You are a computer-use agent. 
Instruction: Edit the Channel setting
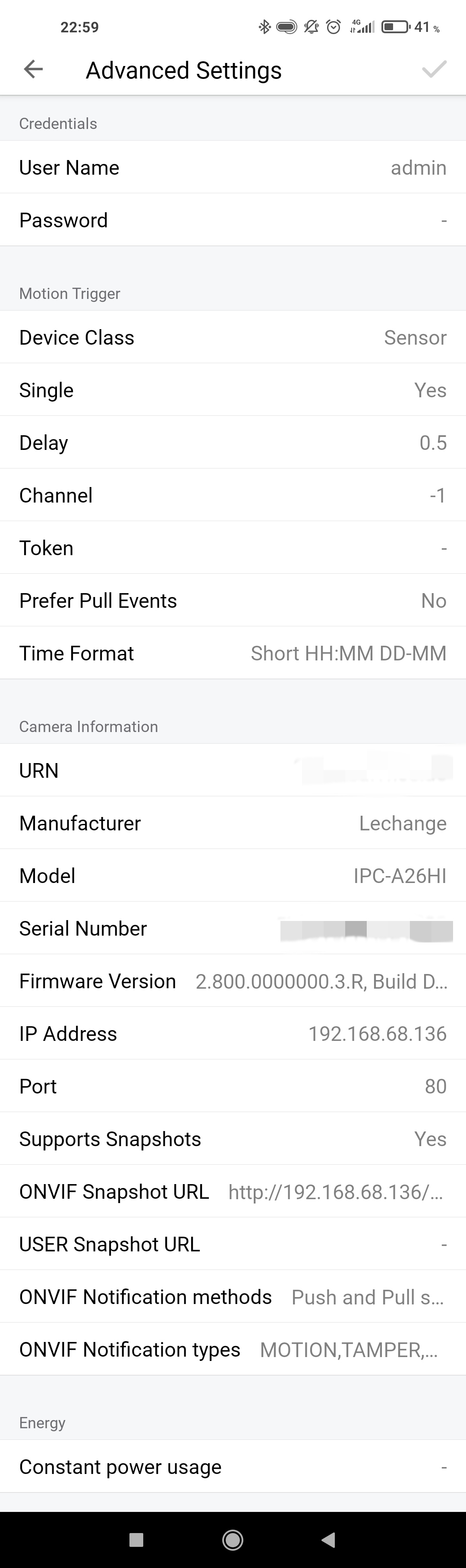pos(233,496)
